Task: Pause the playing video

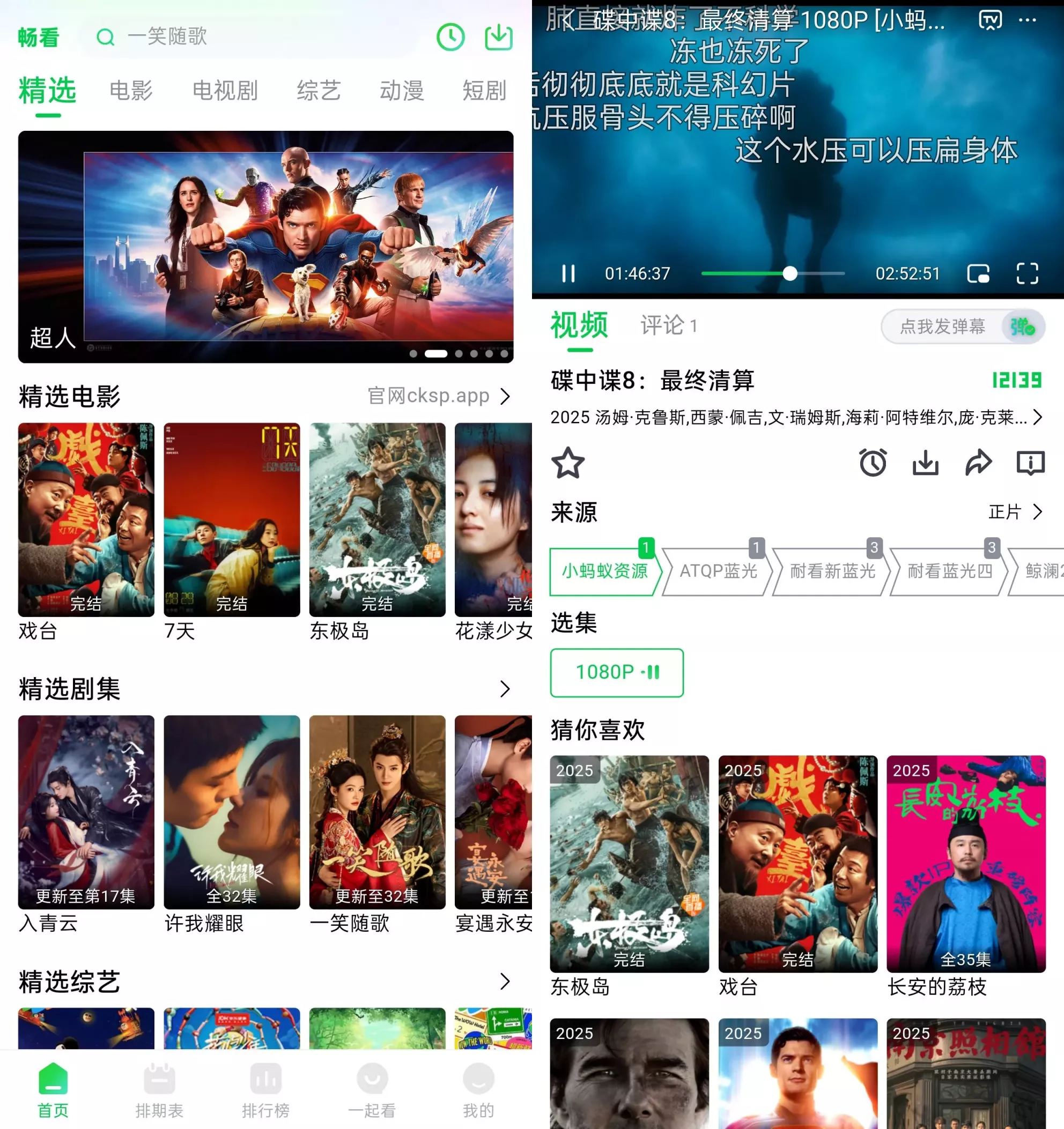Action: (x=568, y=273)
